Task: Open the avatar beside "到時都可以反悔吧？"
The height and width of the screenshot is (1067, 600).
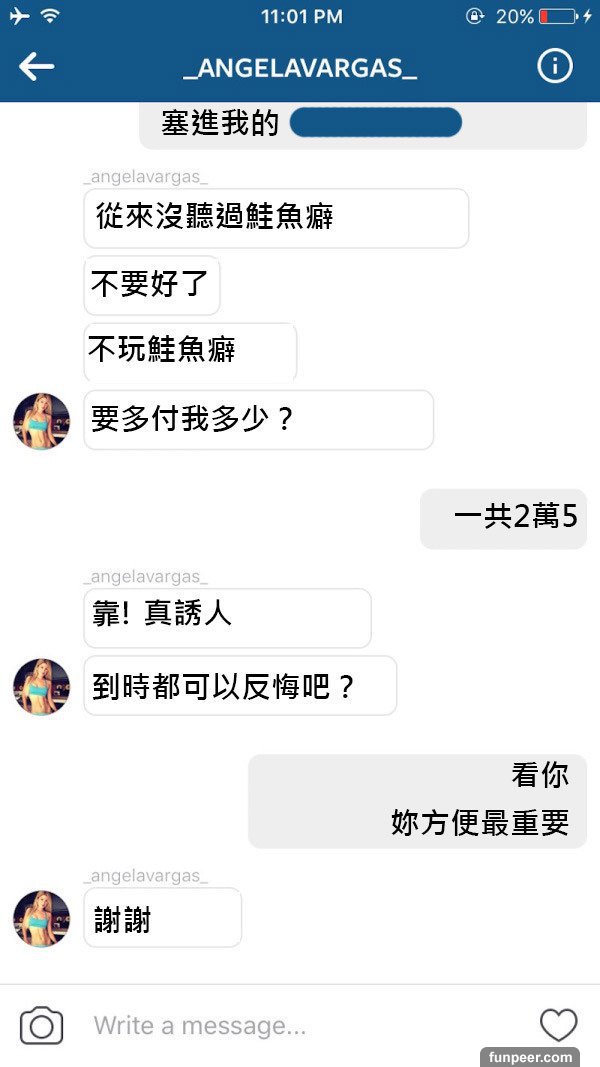Action: tap(41, 687)
